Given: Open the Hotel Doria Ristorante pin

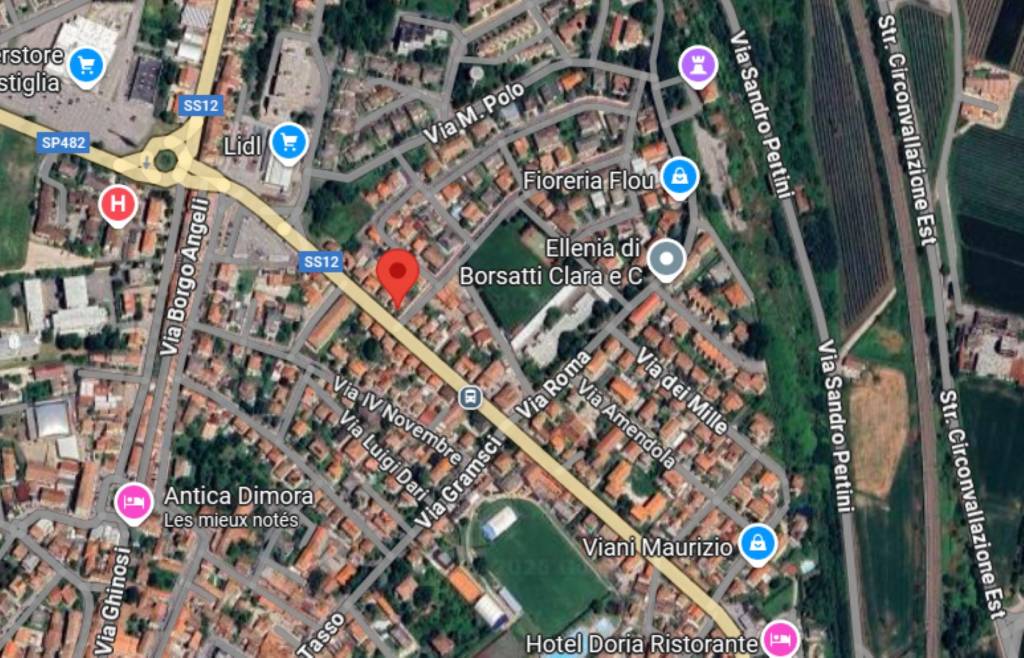Looking at the screenshot, I should click(x=779, y=637).
